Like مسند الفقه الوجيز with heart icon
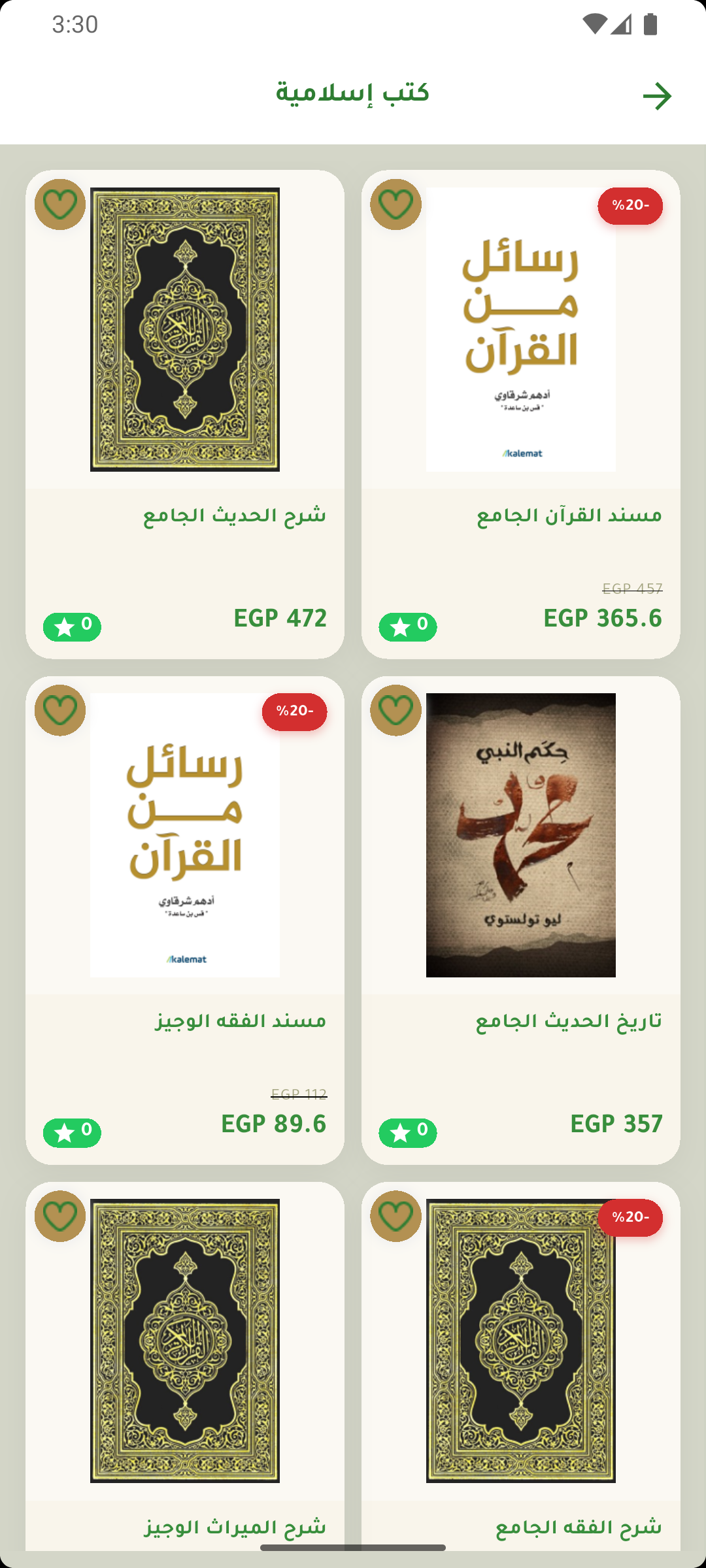Image resolution: width=706 pixels, height=1568 pixels. pos(60,710)
